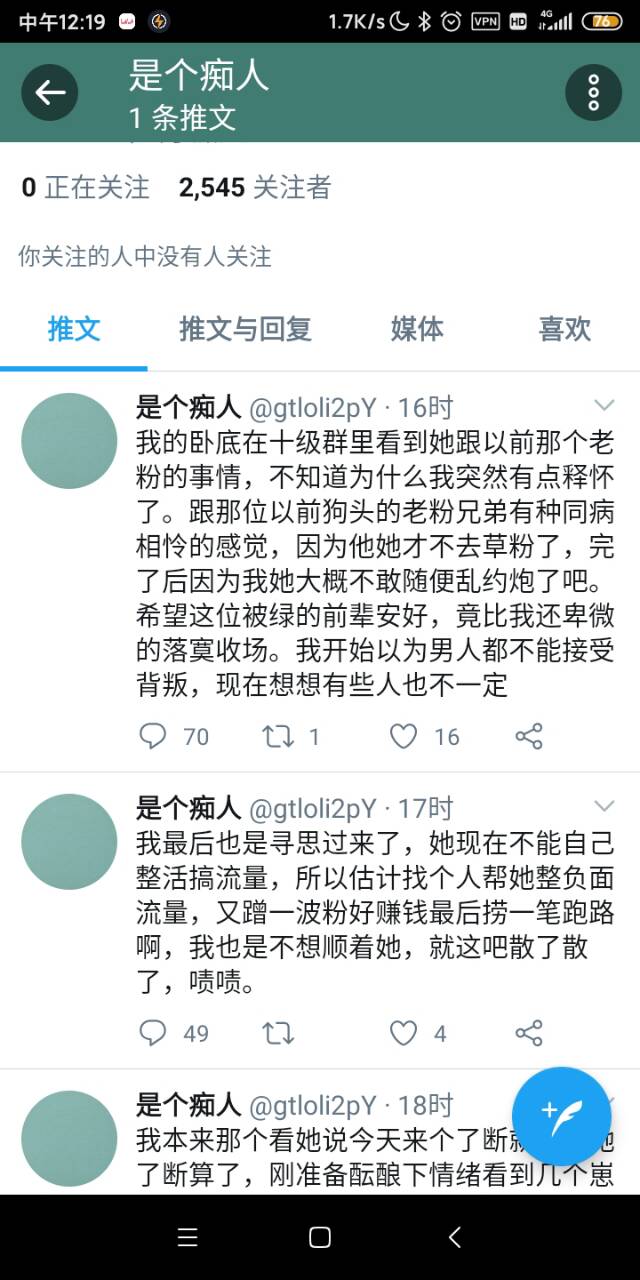Like the 17时 tweet
The image size is (640, 1280).
click(403, 1033)
